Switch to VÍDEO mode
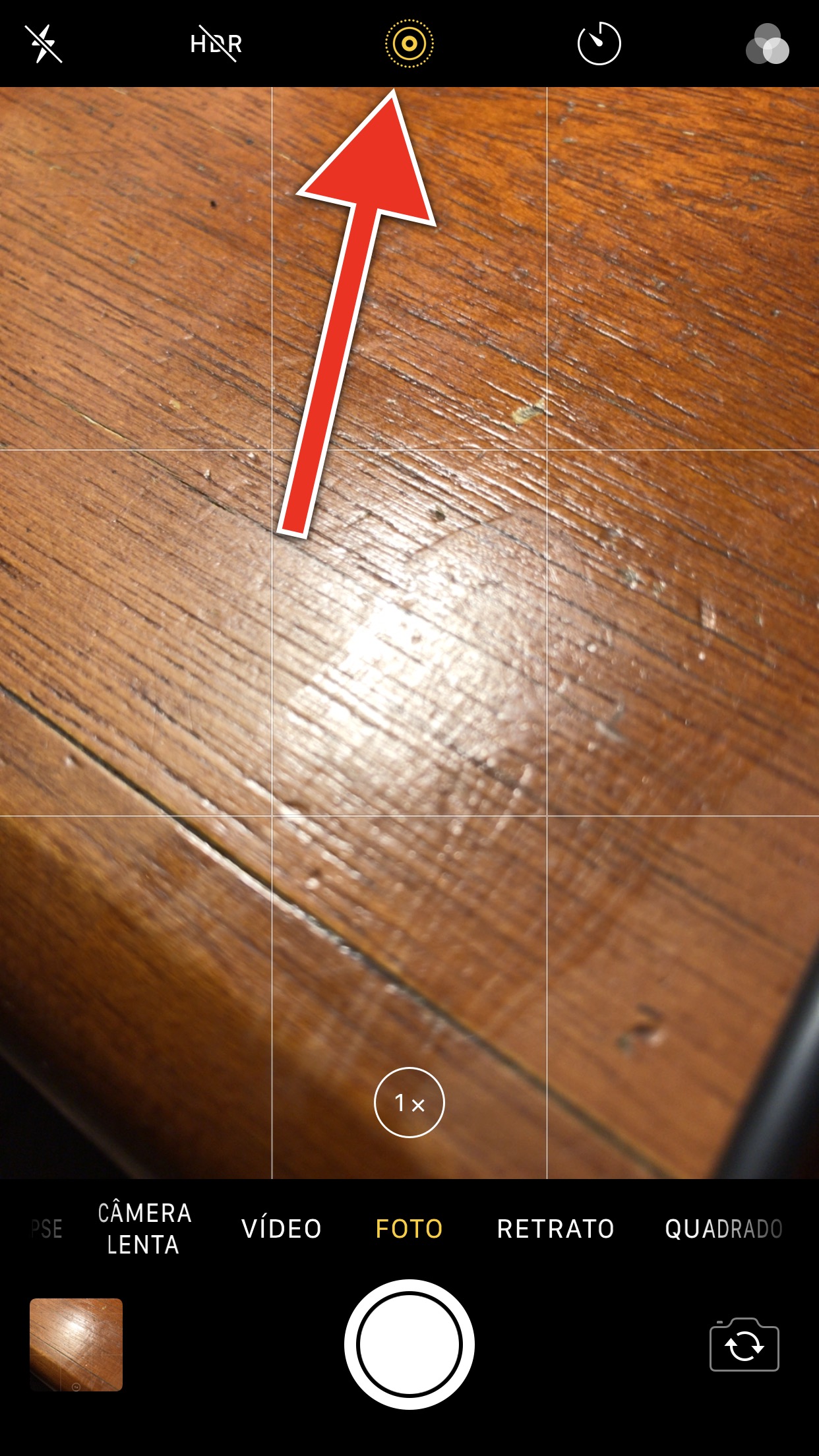Image resolution: width=819 pixels, height=1456 pixels. pos(282,1229)
